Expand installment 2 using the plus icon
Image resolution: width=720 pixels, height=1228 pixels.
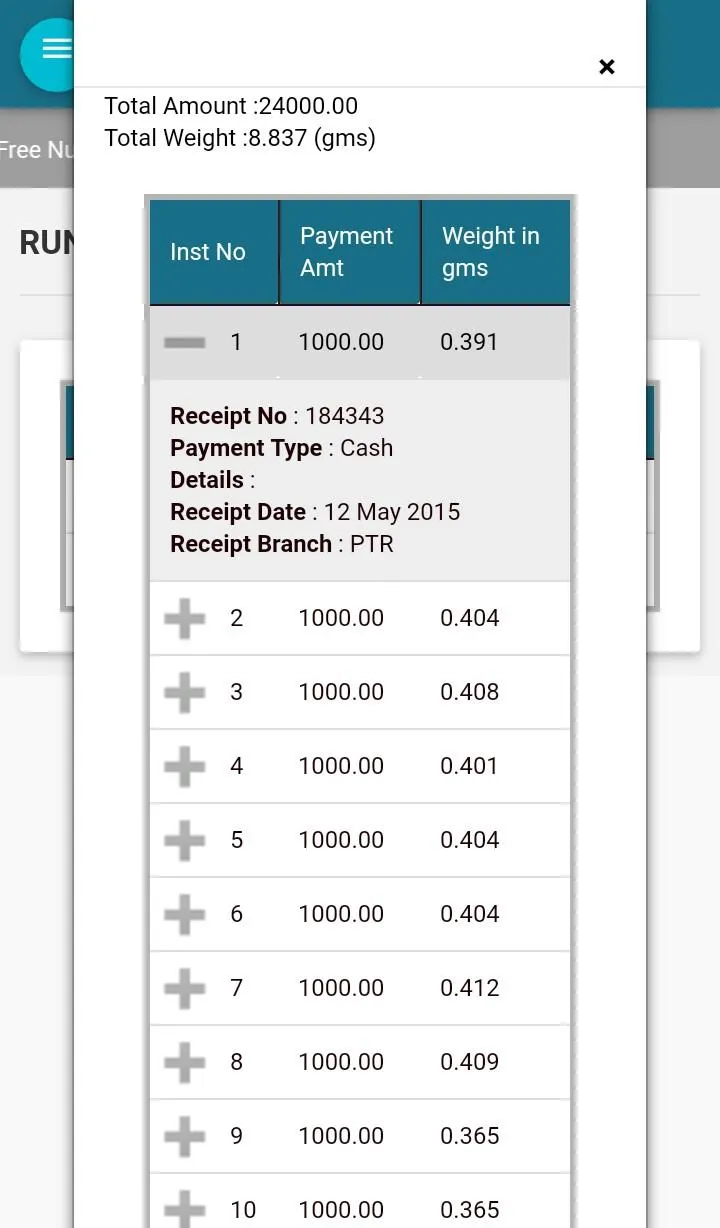click(184, 618)
